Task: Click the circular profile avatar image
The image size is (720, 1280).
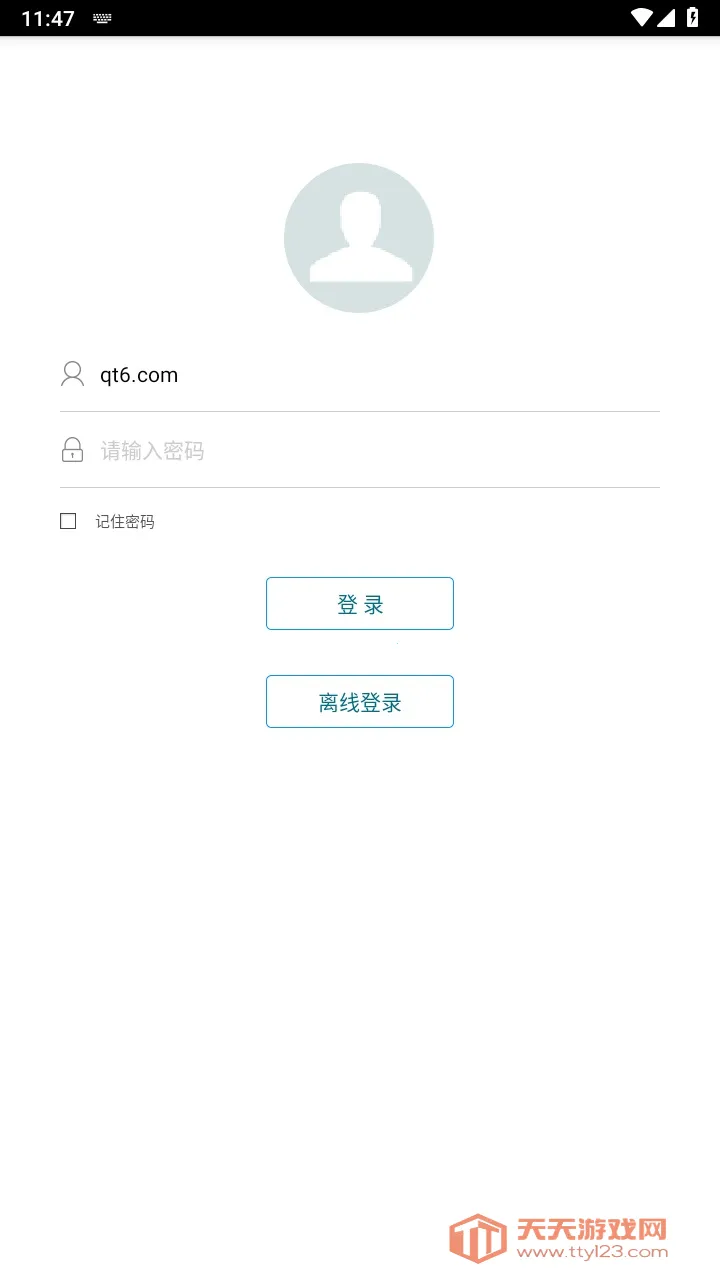Action: click(359, 238)
